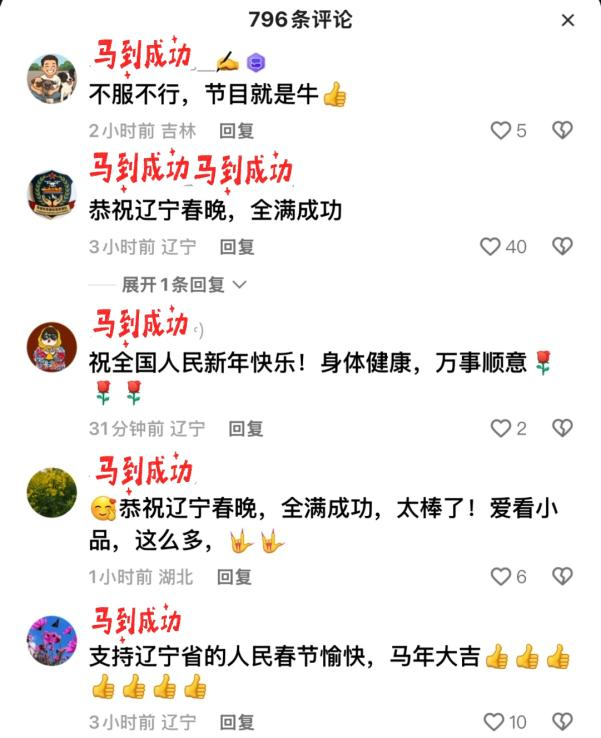Dislike the 湖北 comment with 6 likes

coord(563,576)
